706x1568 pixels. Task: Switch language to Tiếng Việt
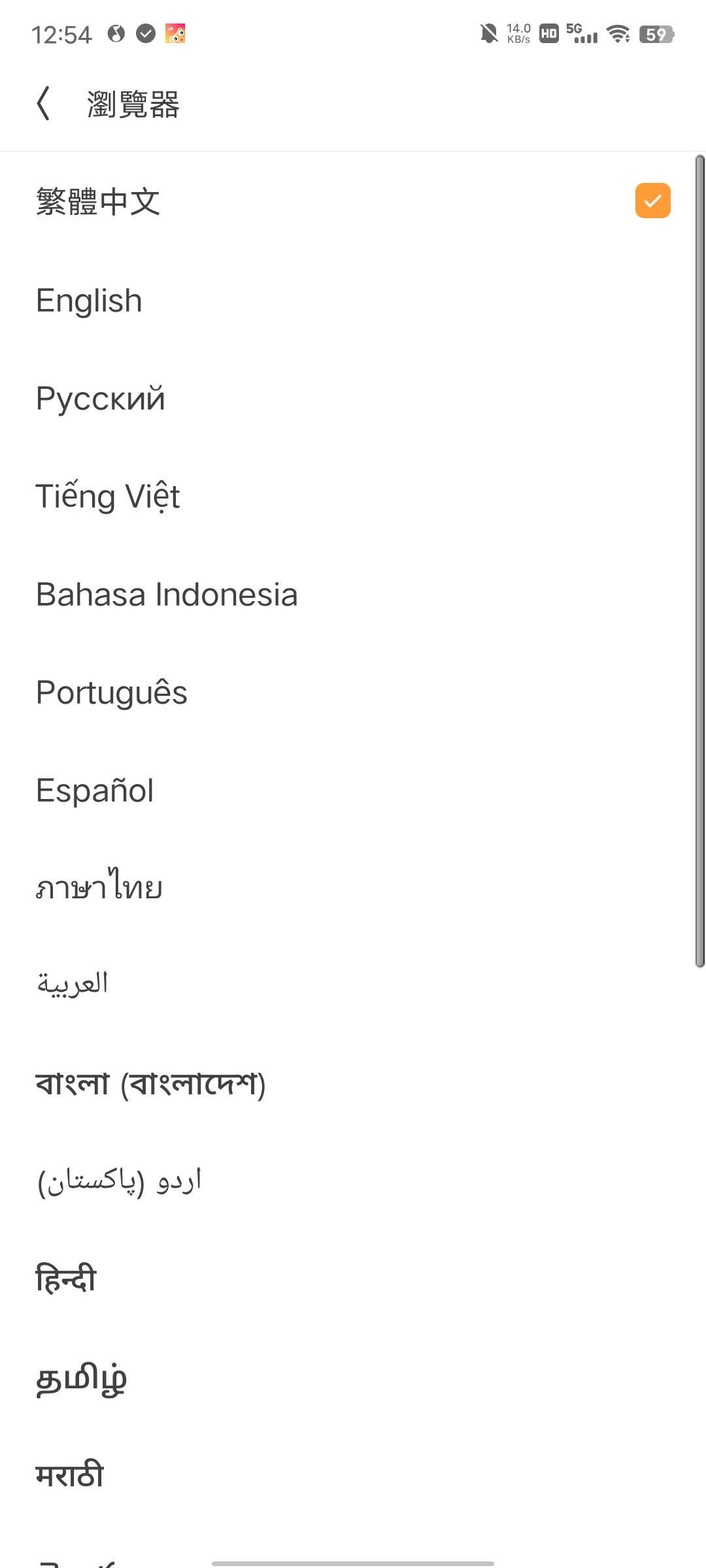pyautogui.click(x=108, y=497)
